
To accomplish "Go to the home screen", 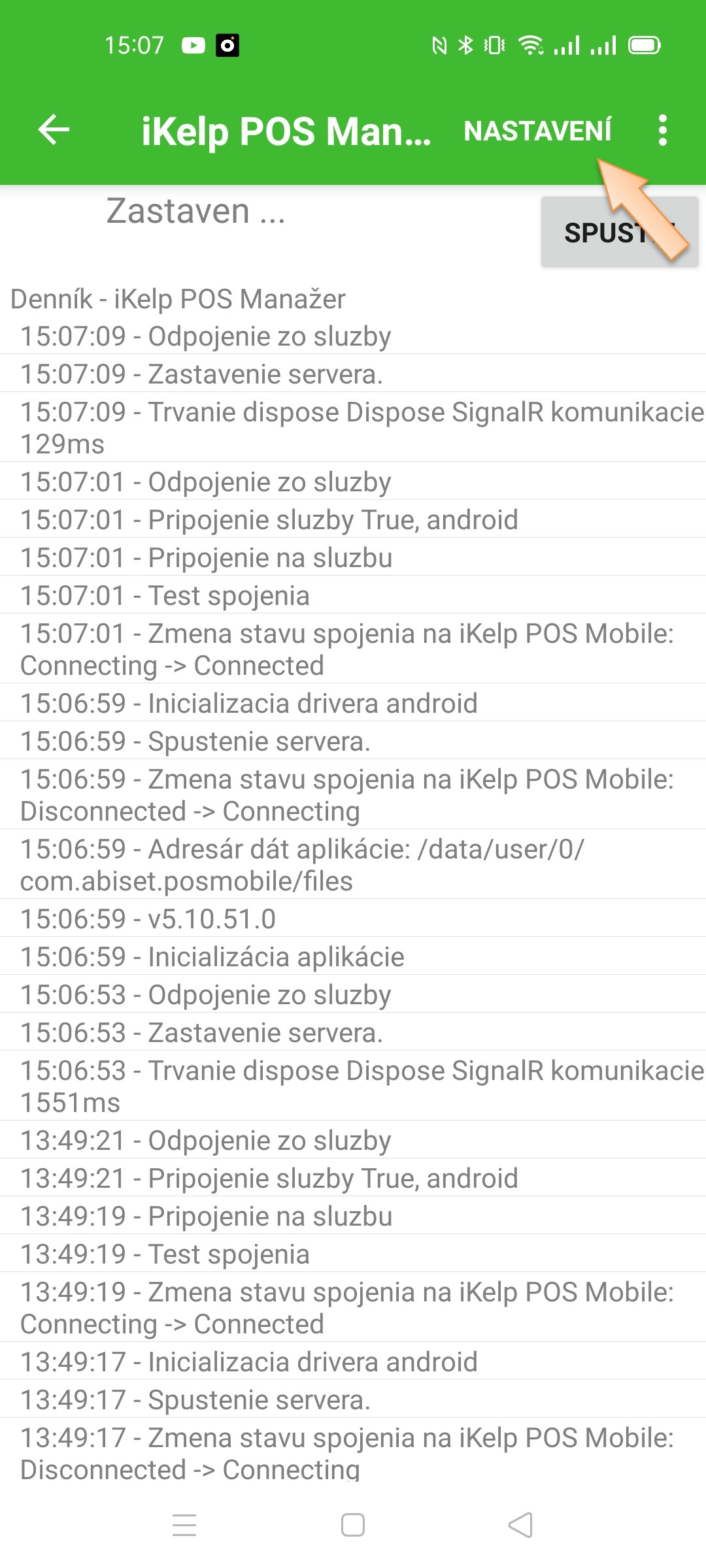I will pyautogui.click(x=353, y=1526).
